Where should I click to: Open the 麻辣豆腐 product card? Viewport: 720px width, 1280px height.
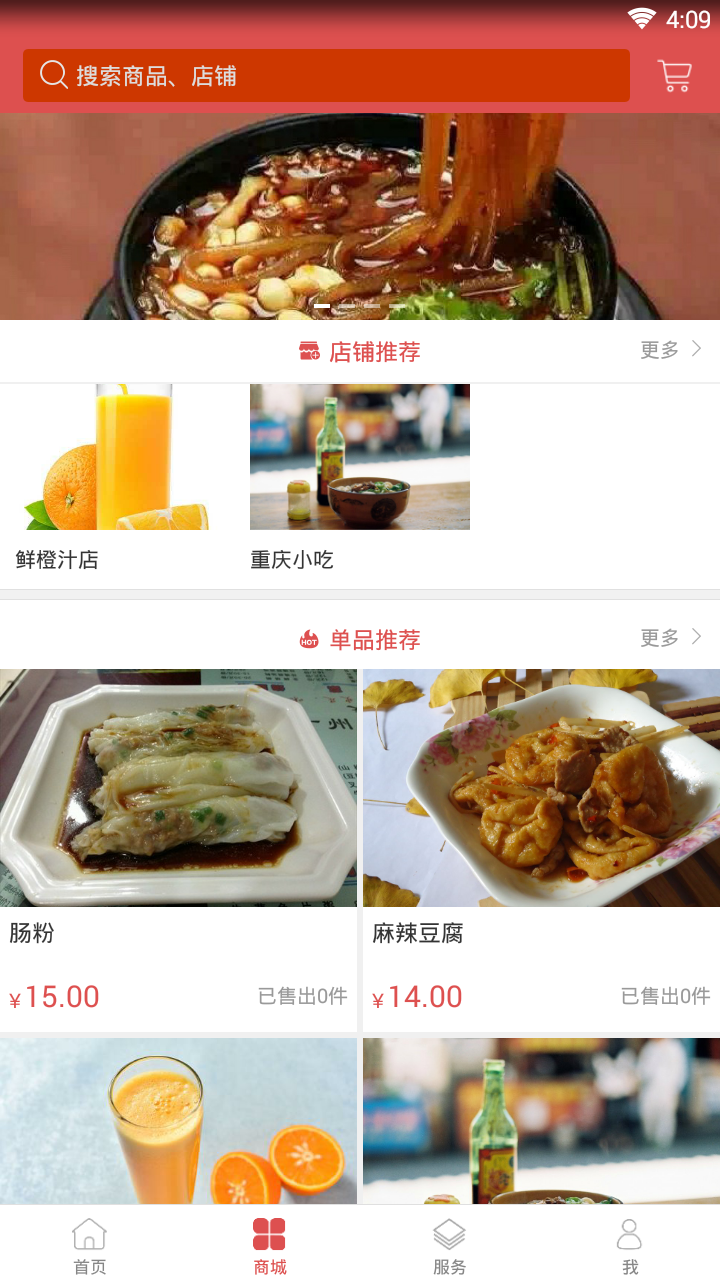(x=541, y=850)
